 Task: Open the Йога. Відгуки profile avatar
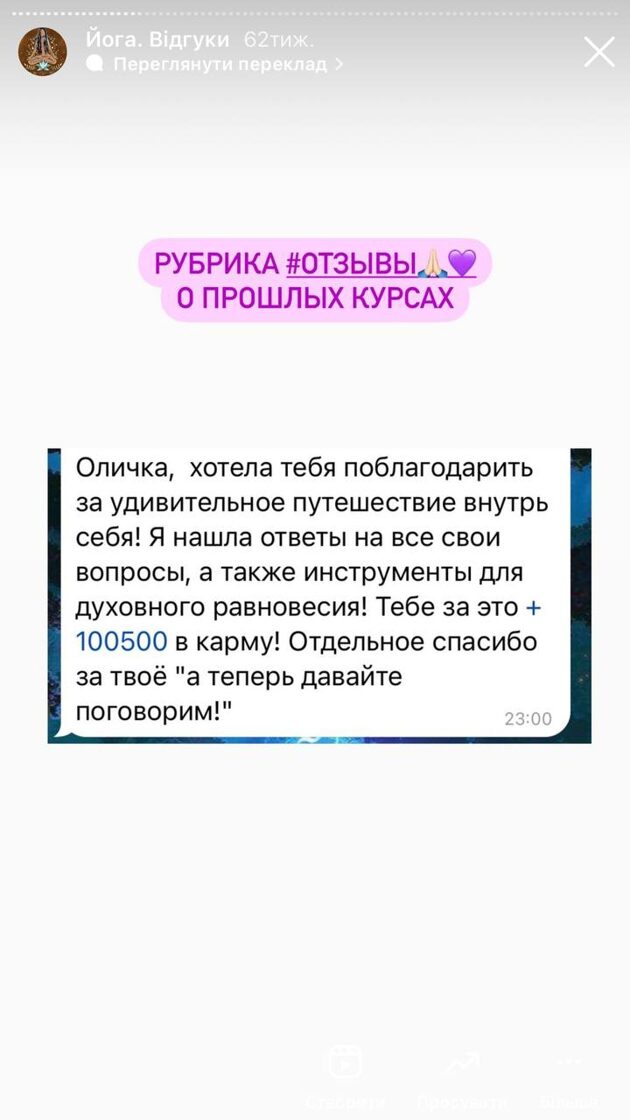click(x=42, y=52)
